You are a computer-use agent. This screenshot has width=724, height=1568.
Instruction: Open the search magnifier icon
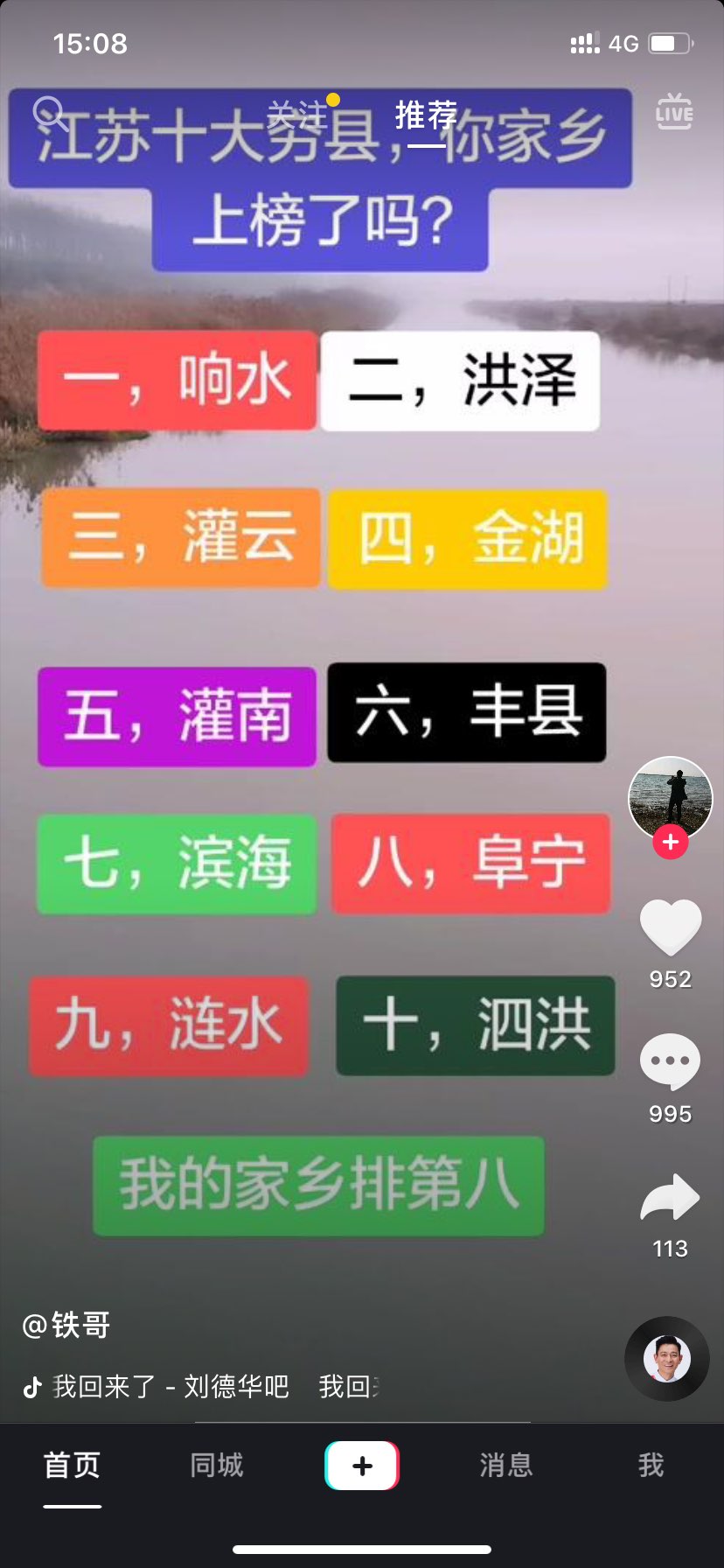coord(50,114)
